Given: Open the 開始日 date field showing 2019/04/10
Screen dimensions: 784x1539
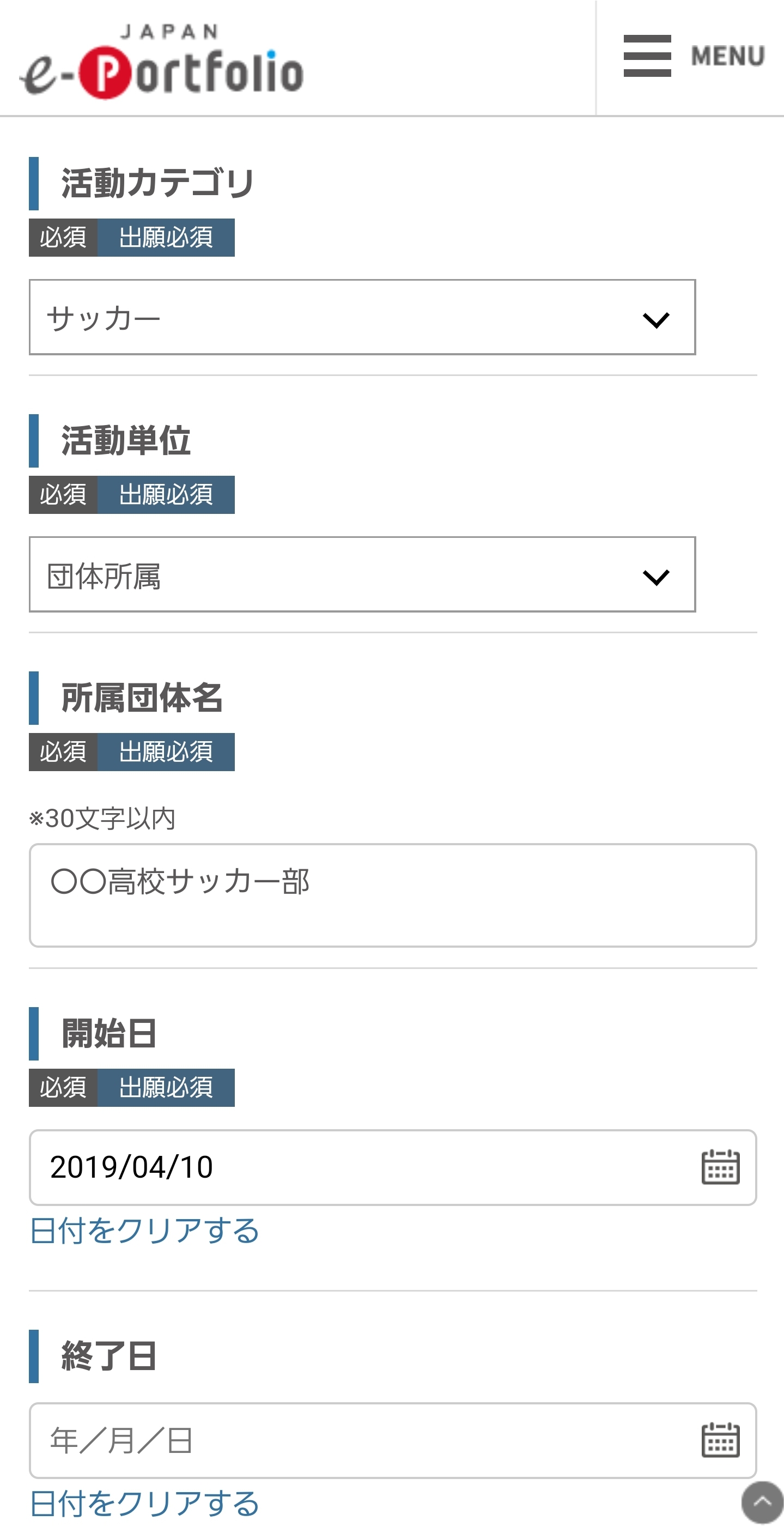Looking at the screenshot, I should click(x=393, y=1167).
